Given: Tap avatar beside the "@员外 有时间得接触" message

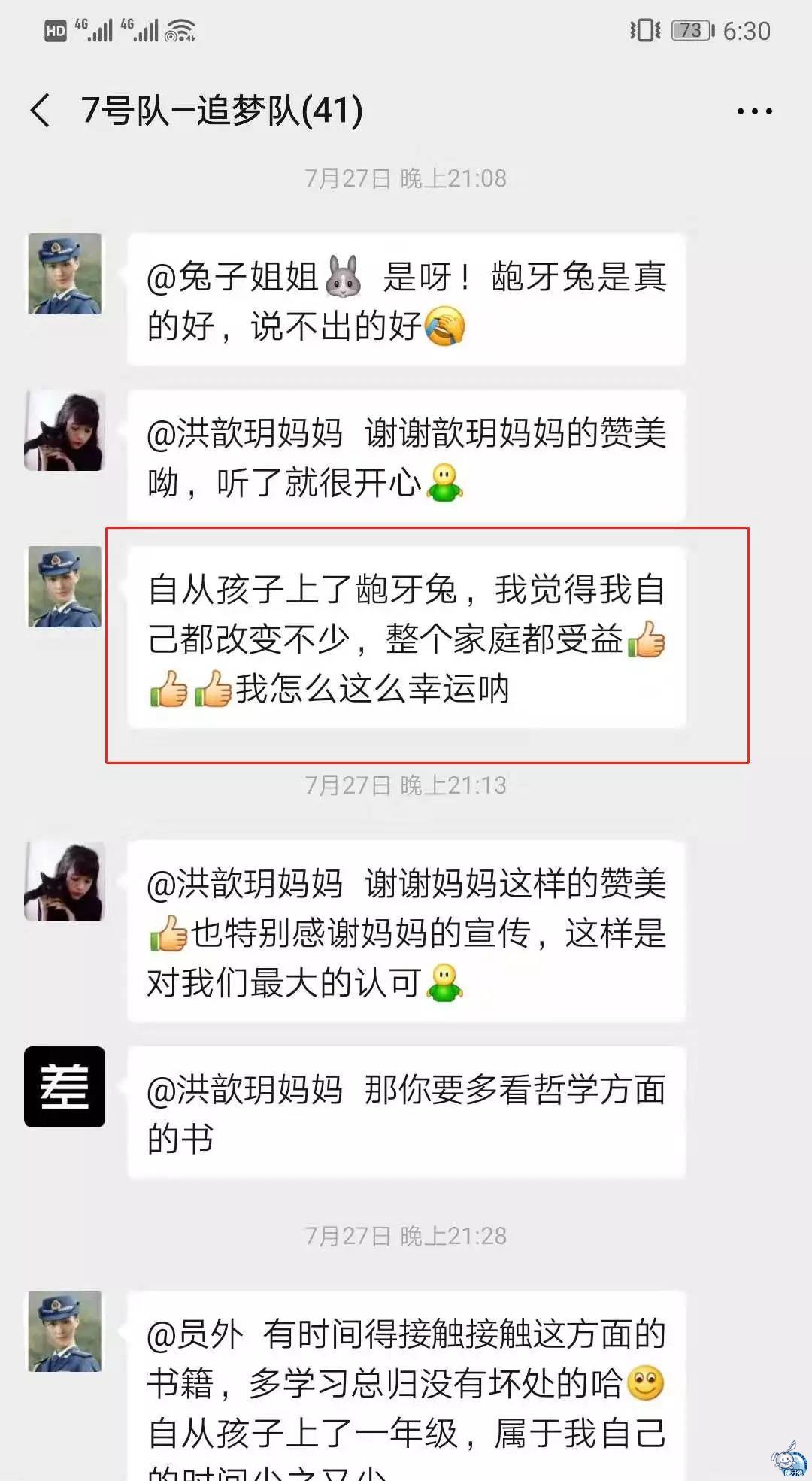Looking at the screenshot, I should 65,1331.
